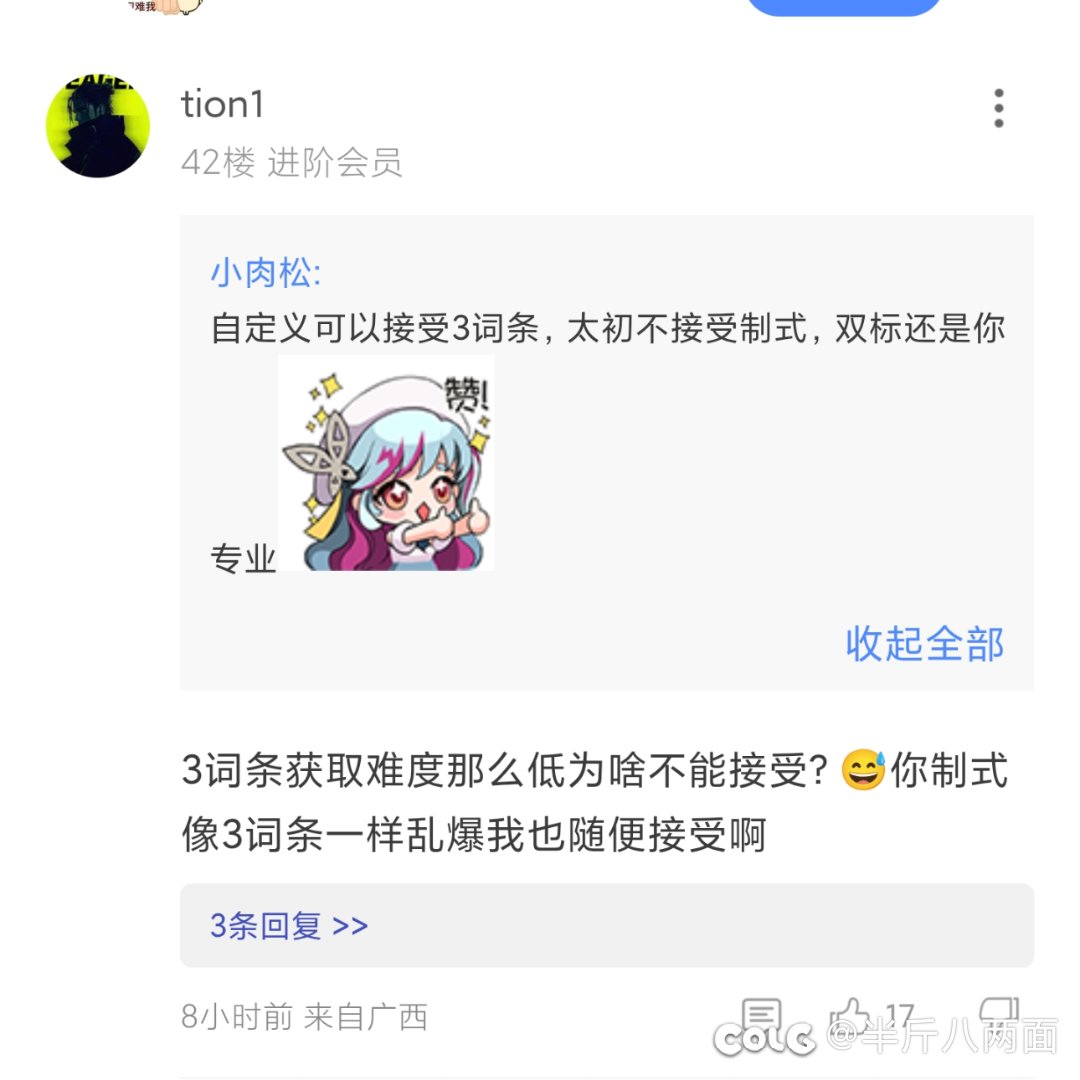View the 3条回复 replies
Viewport: 1080px width, 1080px height.
point(289,926)
